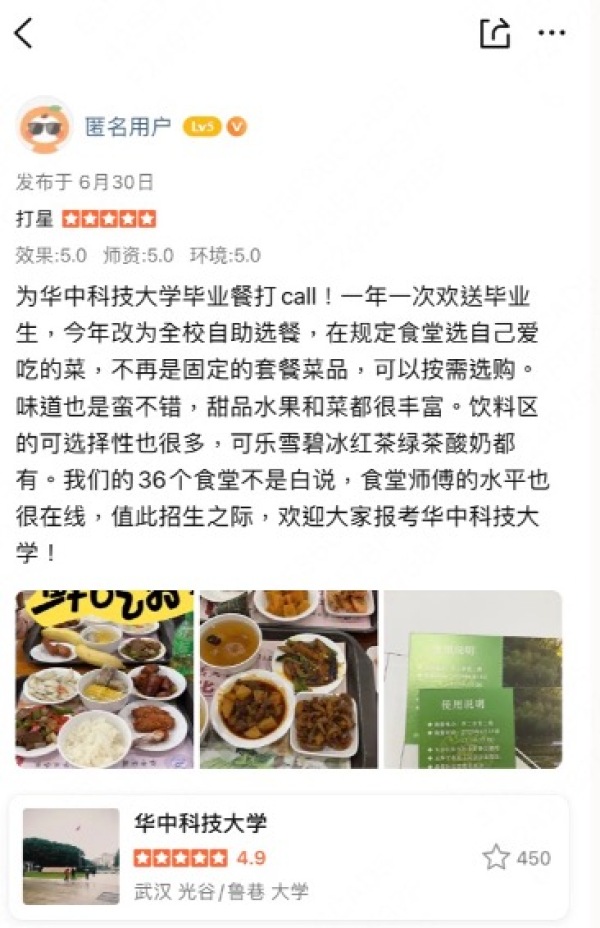The image size is (600, 928).
Task: View the second photo with braised dishes
Action: tap(288, 679)
